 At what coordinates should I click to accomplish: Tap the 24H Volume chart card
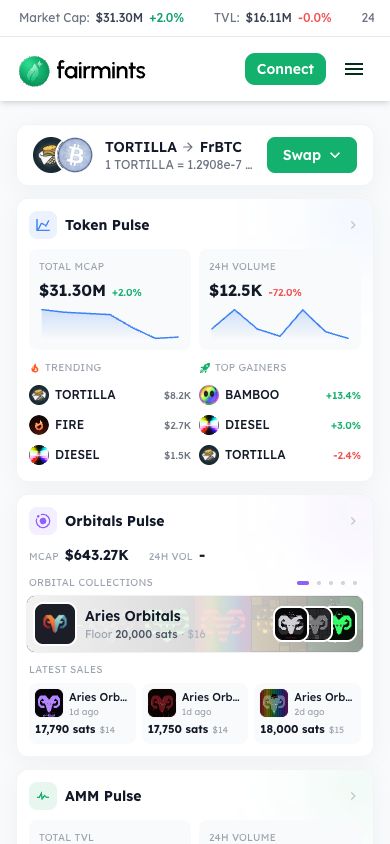(x=280, y=299)
